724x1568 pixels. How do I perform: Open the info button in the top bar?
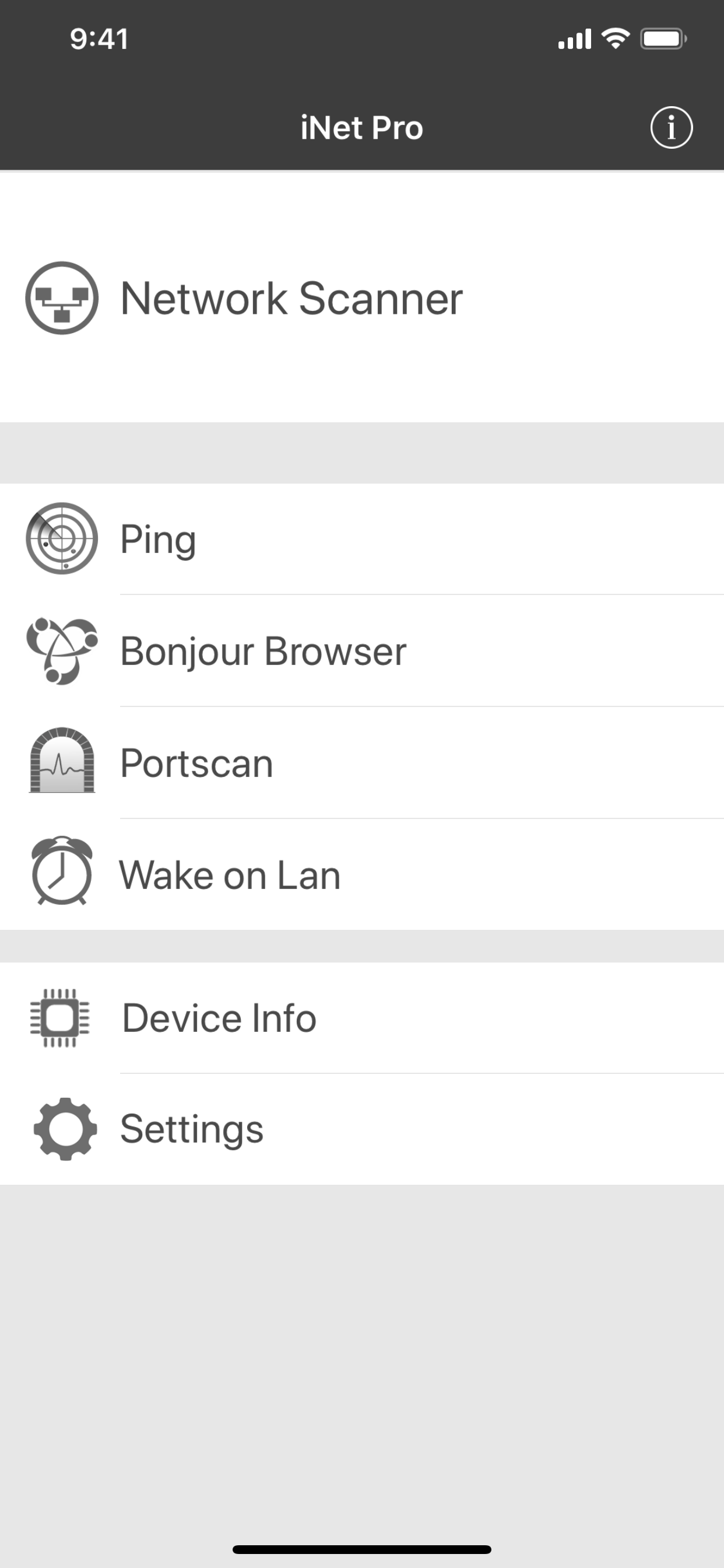pos(670,127)
